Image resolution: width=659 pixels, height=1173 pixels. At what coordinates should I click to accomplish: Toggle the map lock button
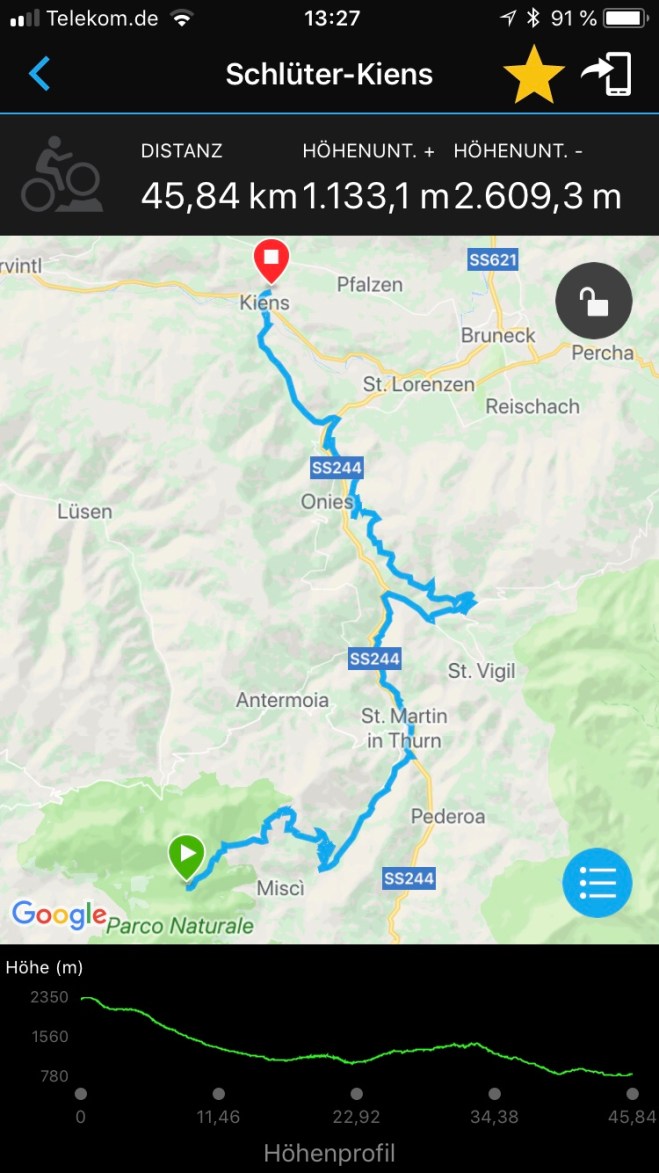coord(594,300)
